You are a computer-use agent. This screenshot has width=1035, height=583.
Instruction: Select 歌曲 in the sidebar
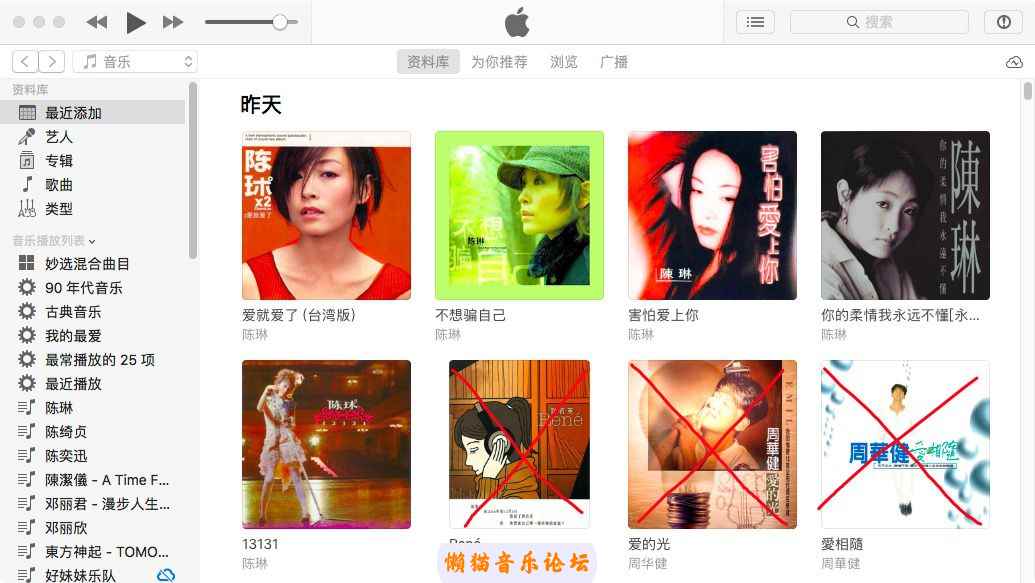[x=59, y=185]
